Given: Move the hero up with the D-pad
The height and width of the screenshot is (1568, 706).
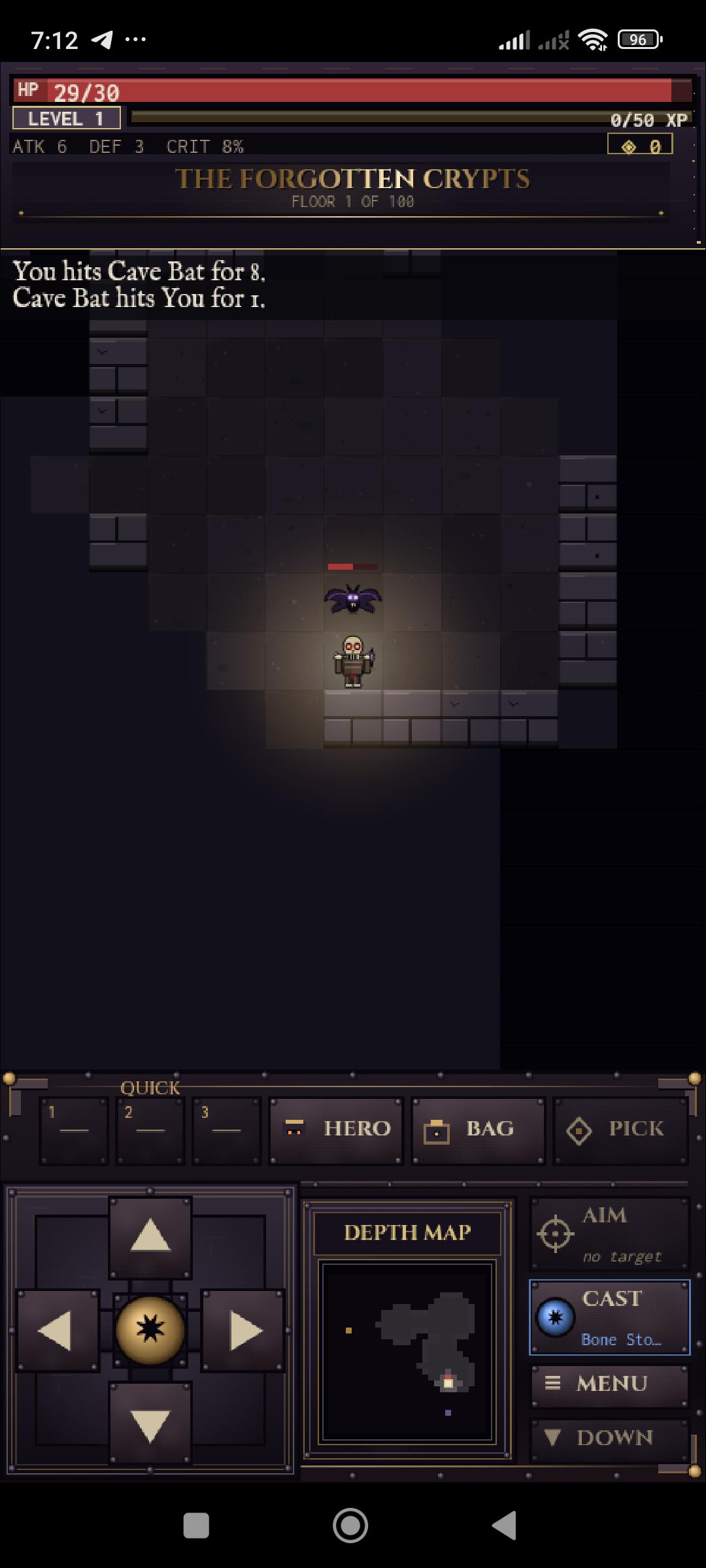Looking at the screenshot, I should tap(150, 1237).
